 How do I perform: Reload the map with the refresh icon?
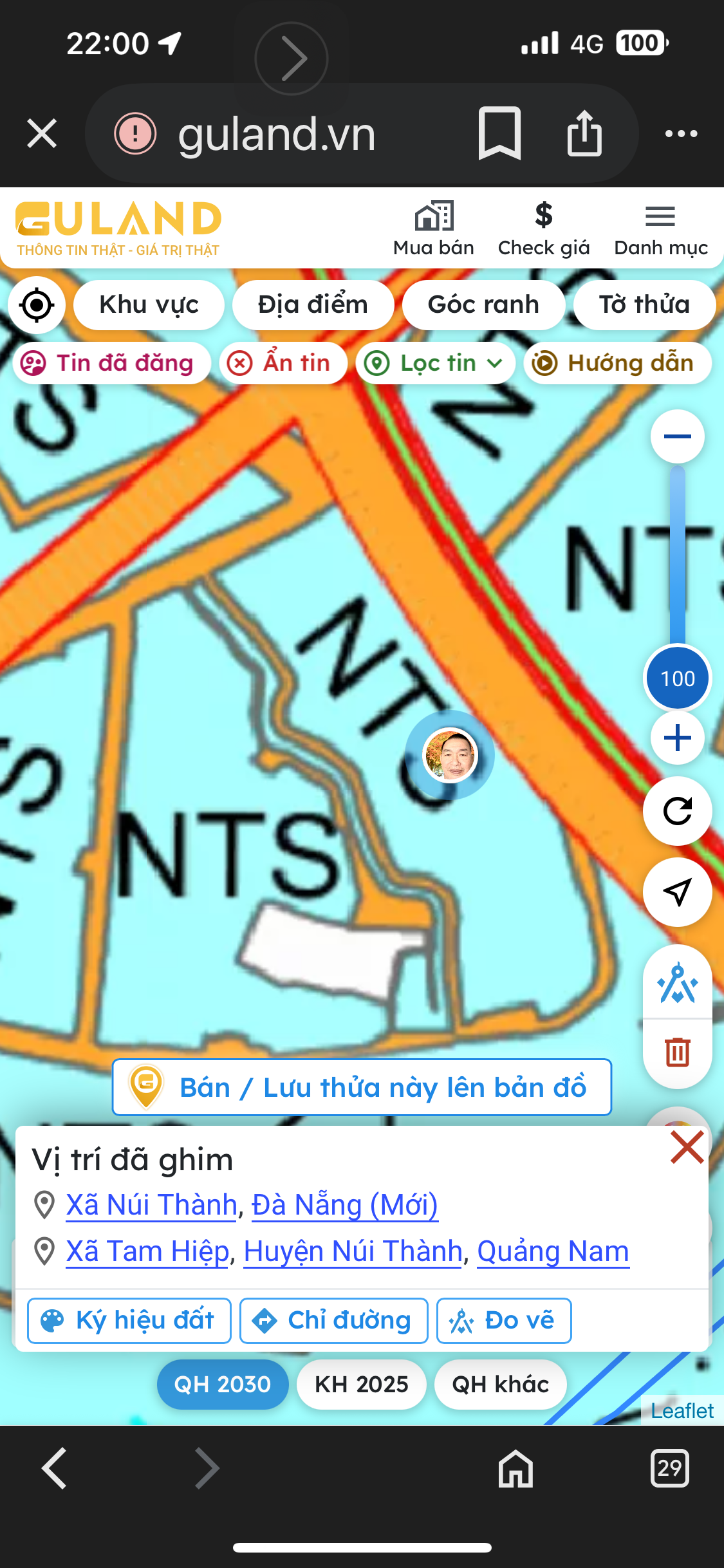(x=677, y=811)
